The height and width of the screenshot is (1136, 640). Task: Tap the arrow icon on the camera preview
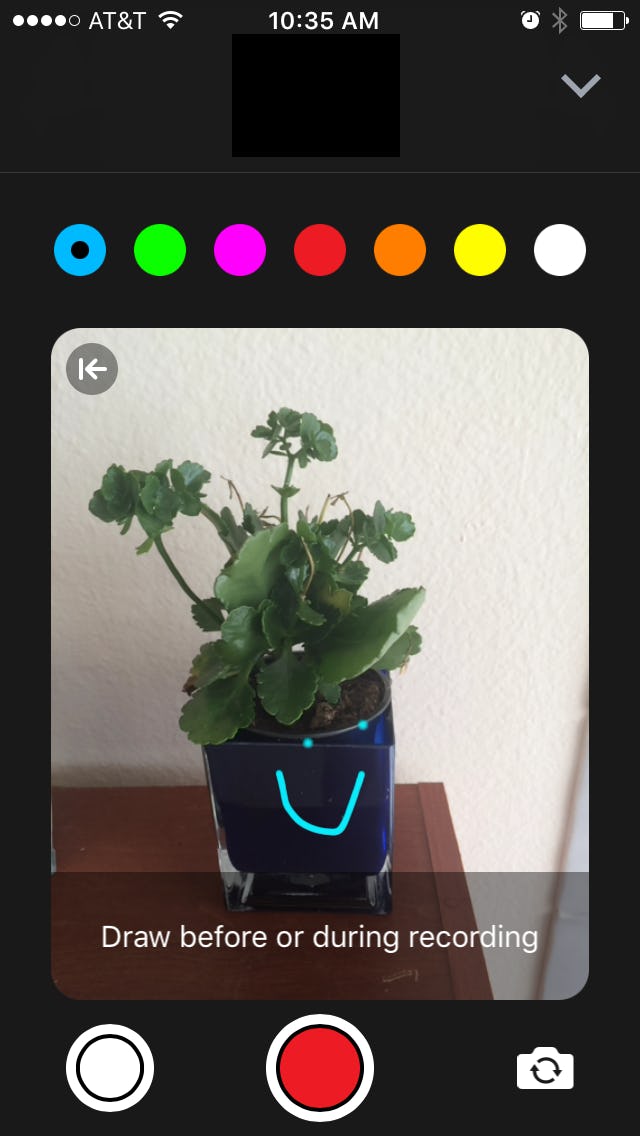pyautogui.click(x=92, y=370)
